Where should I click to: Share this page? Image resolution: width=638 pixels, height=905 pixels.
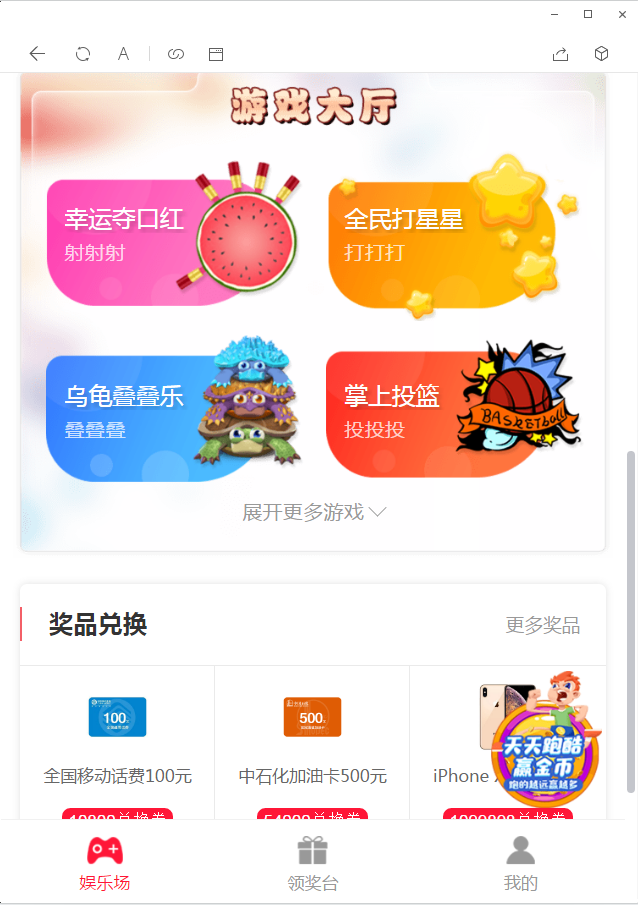point(560,54)
